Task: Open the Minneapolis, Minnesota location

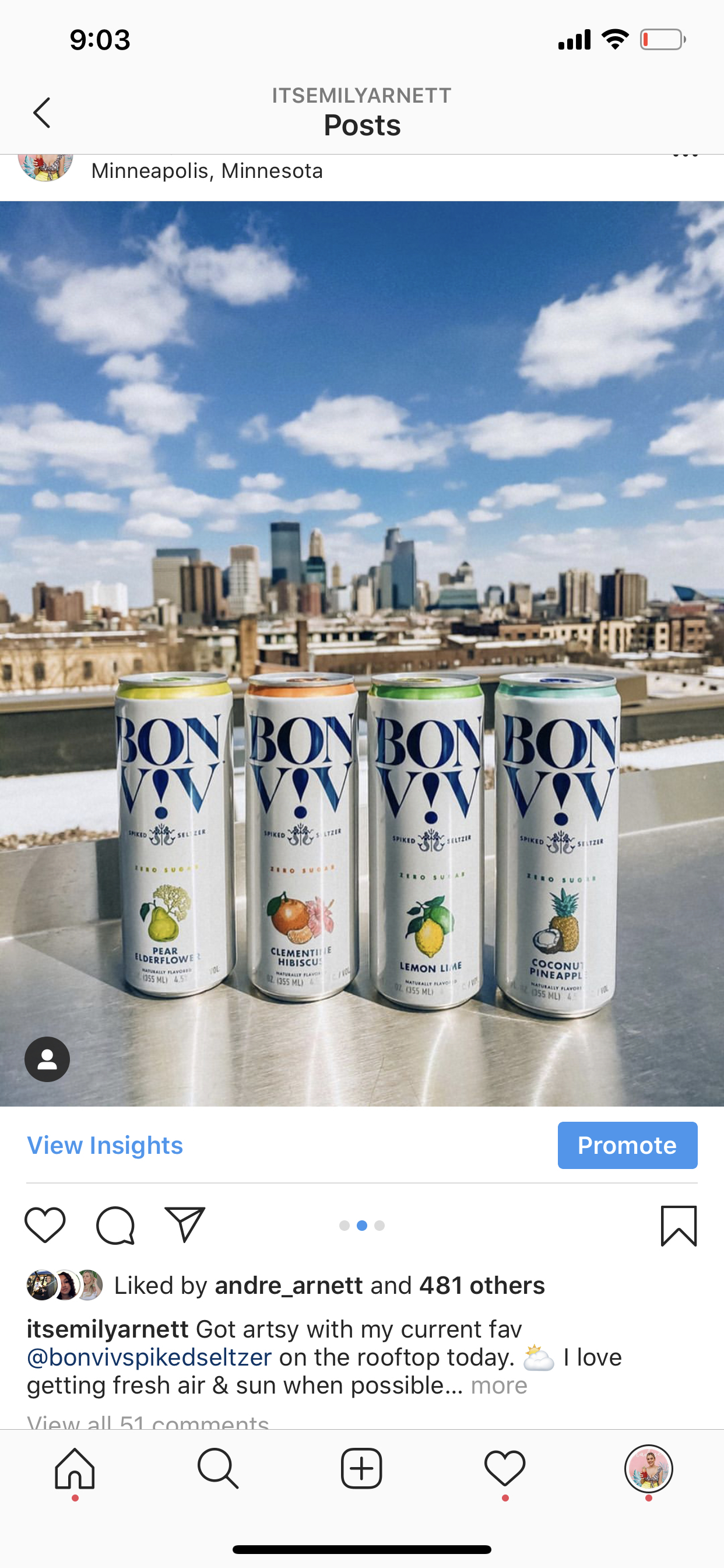Action: click(x=207, y=170)
